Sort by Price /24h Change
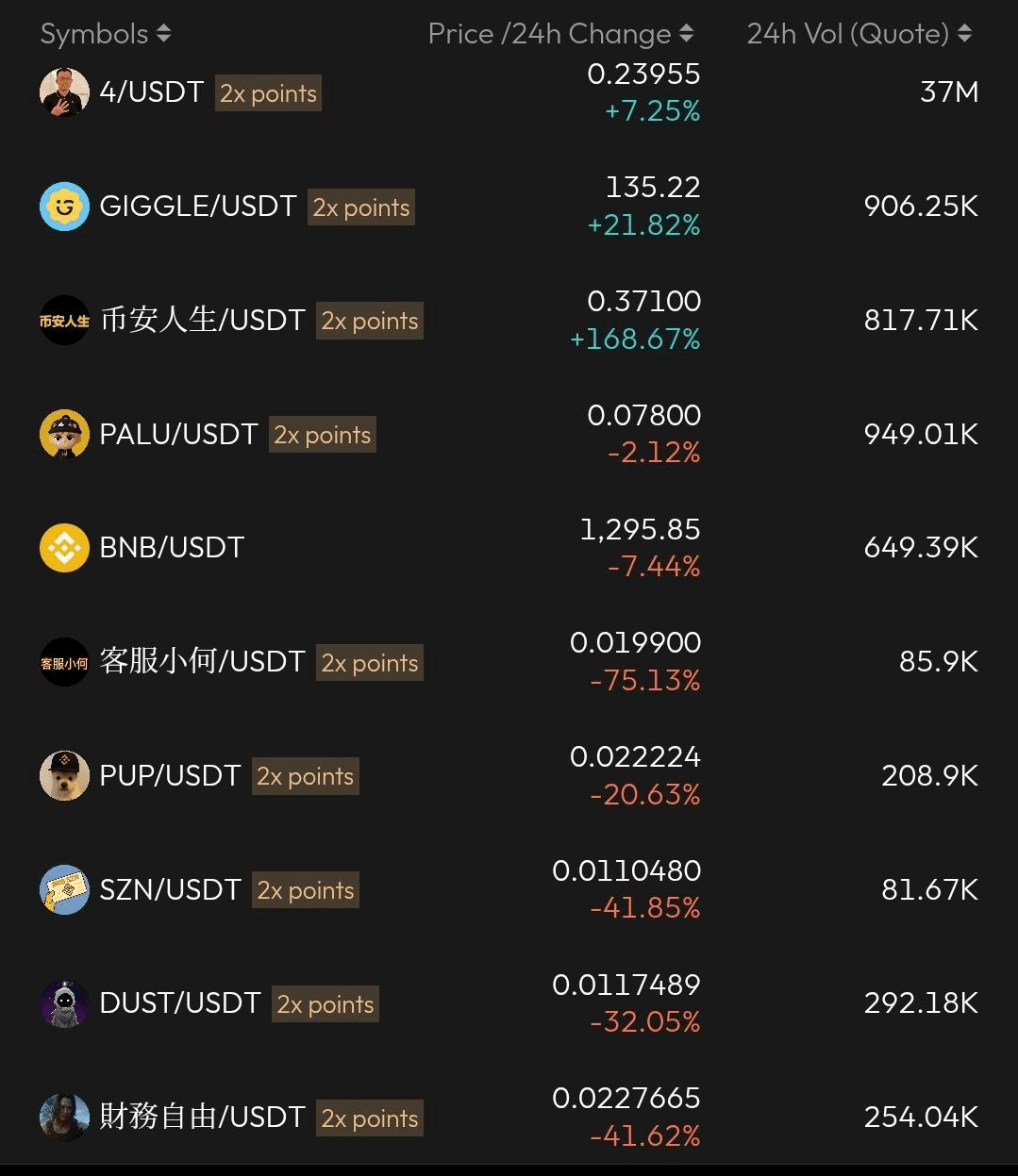 click(560, 34)
